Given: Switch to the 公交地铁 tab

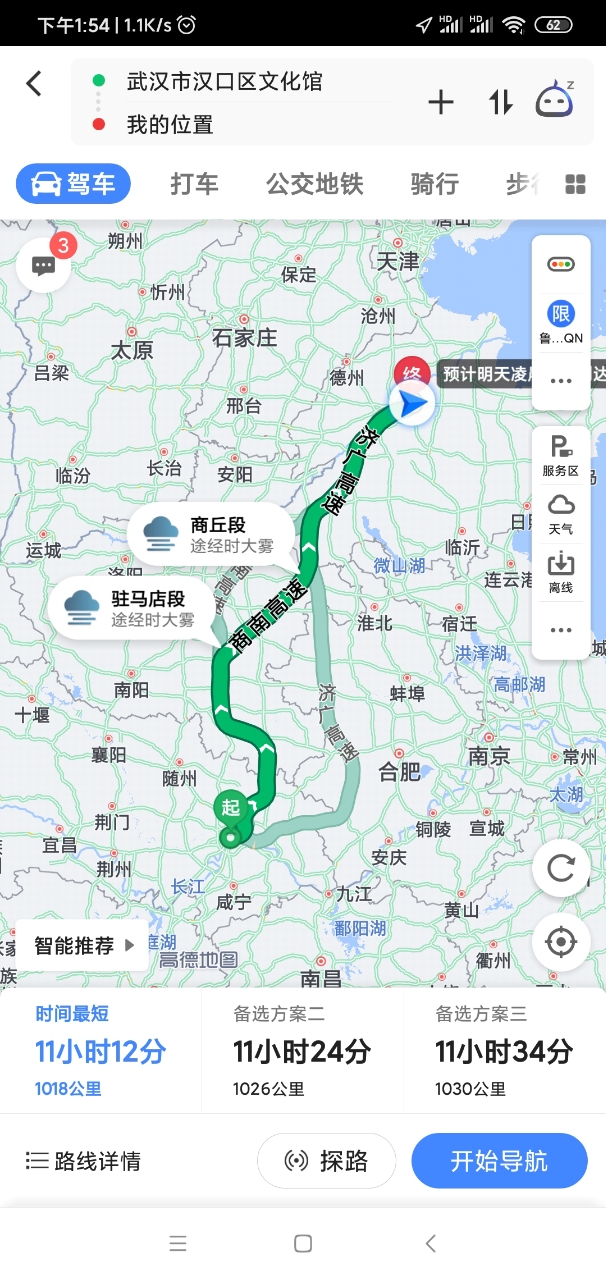Looking at the screenshot, I should click(314, 184).
